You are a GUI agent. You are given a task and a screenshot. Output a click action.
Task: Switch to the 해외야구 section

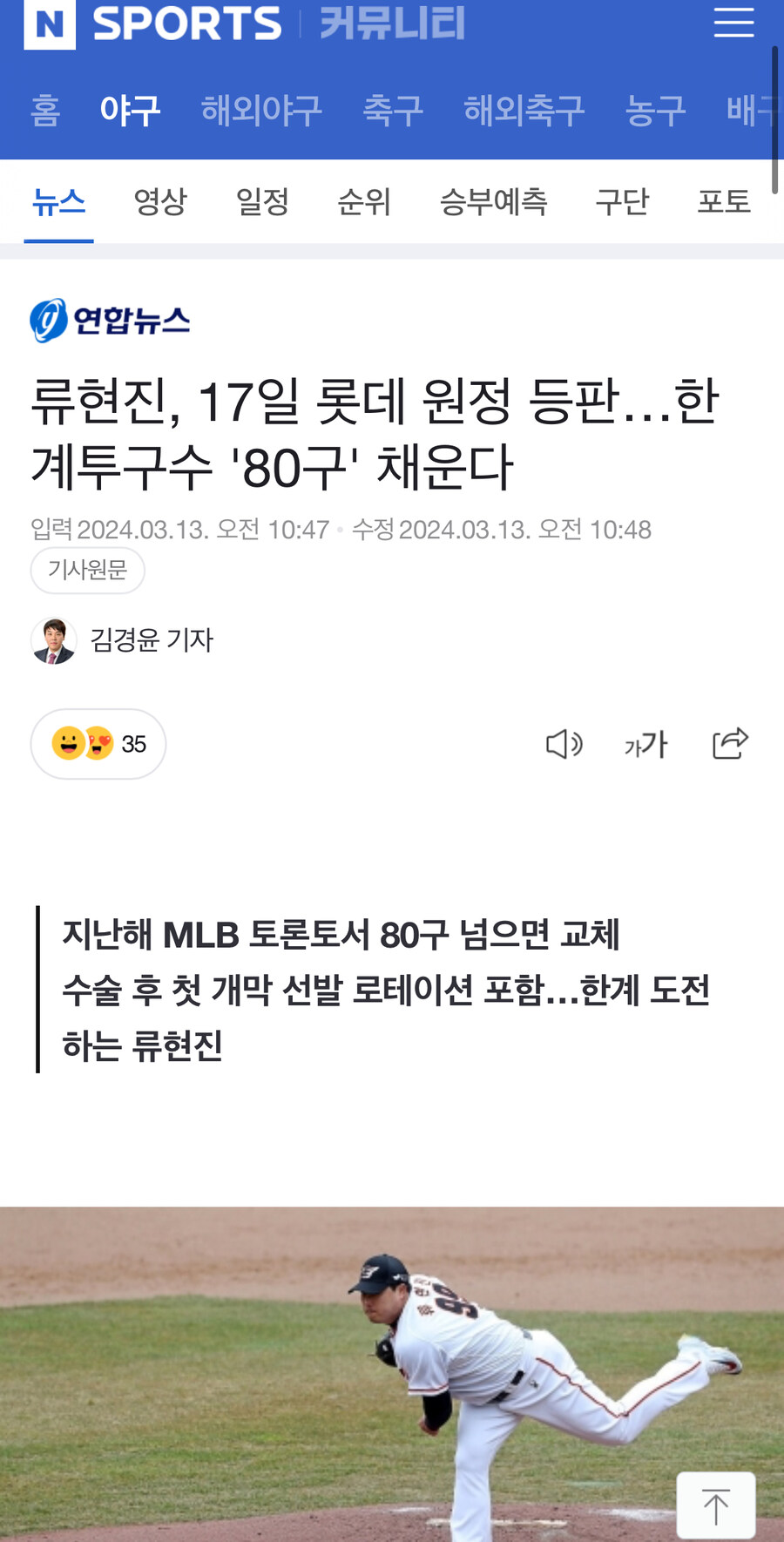[x=261, y=108]
